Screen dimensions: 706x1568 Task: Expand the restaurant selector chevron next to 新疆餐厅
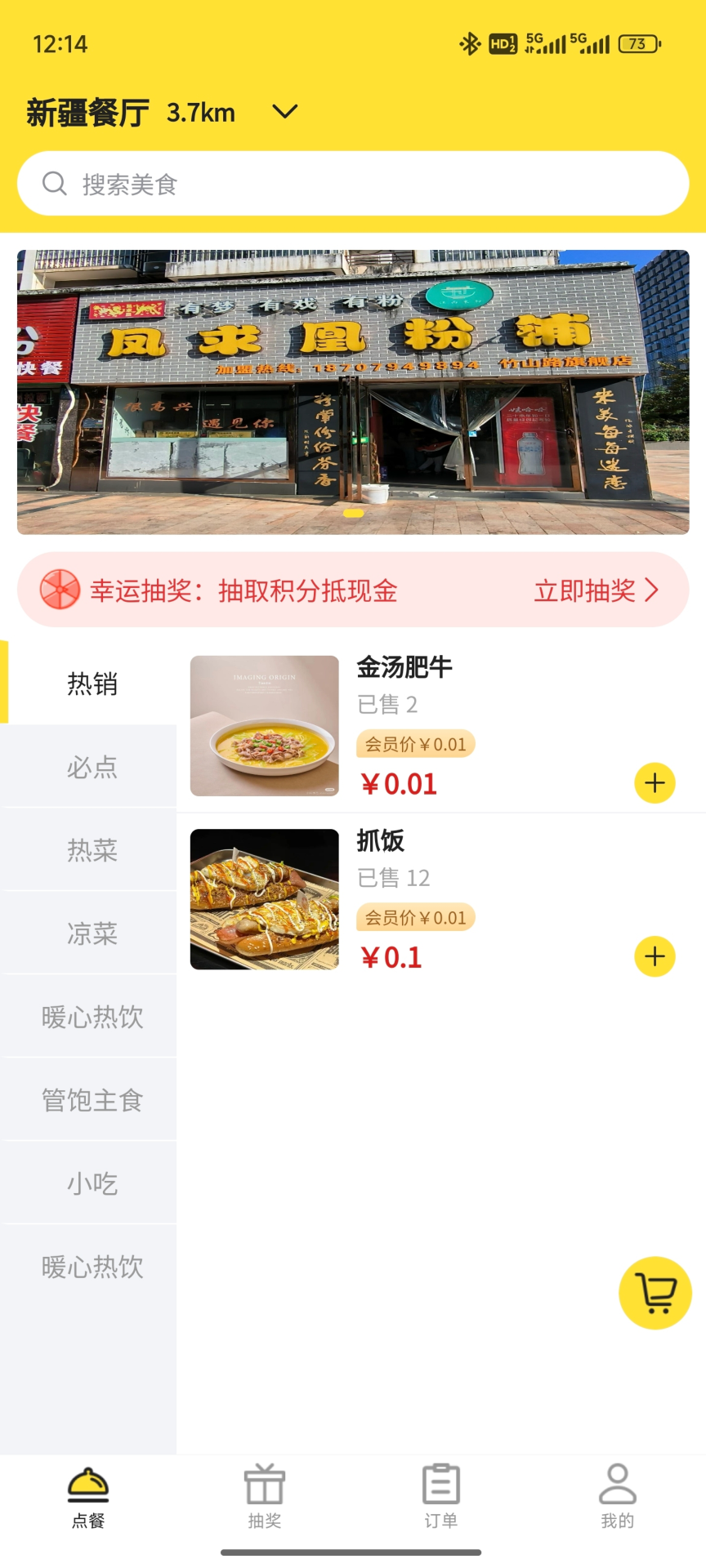tap(283, 112)
